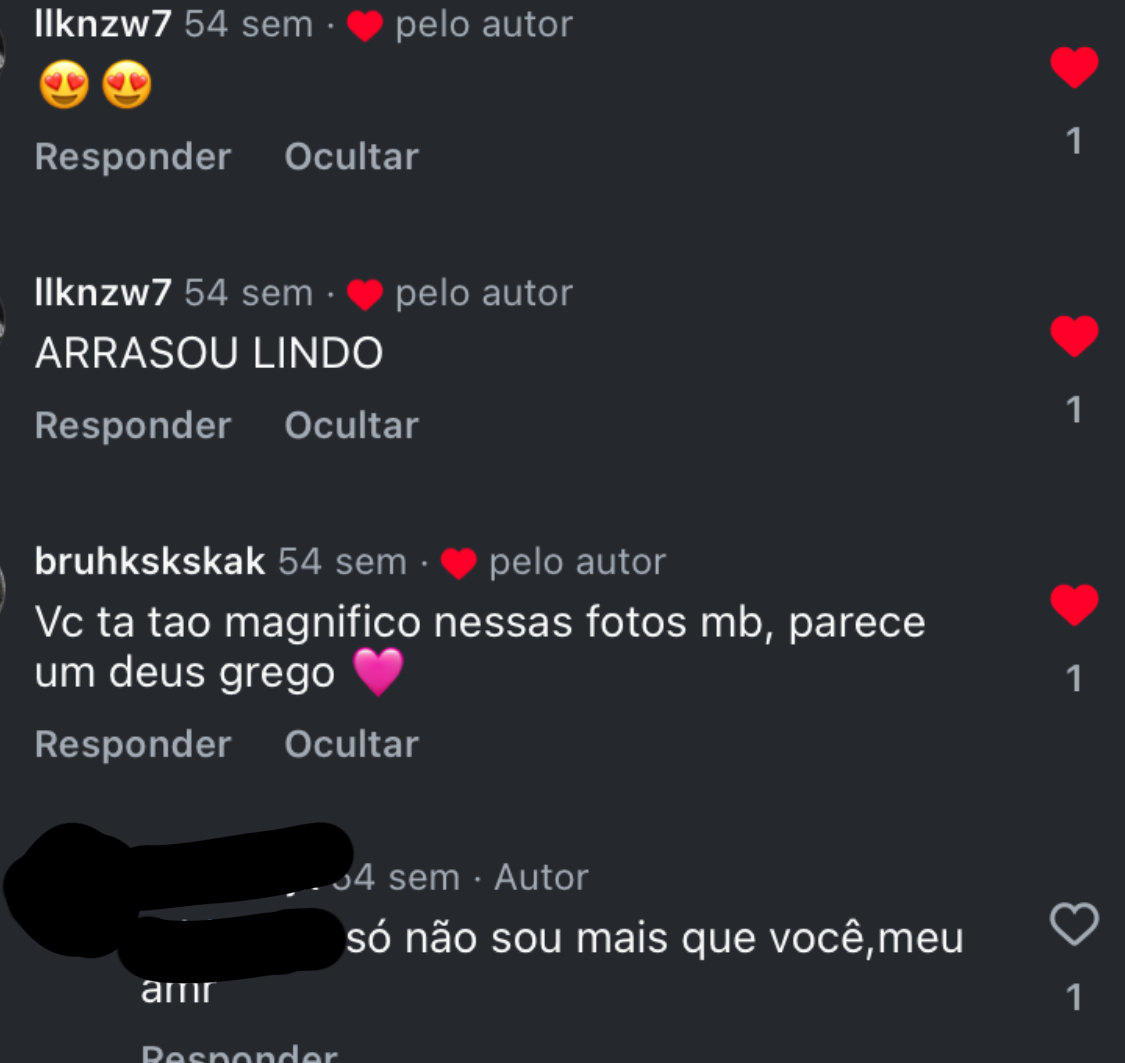Viewport: 1125px width, 1063px height.
Task: Remove like from bruhkskskak's comment
Action: [1074, 606]
